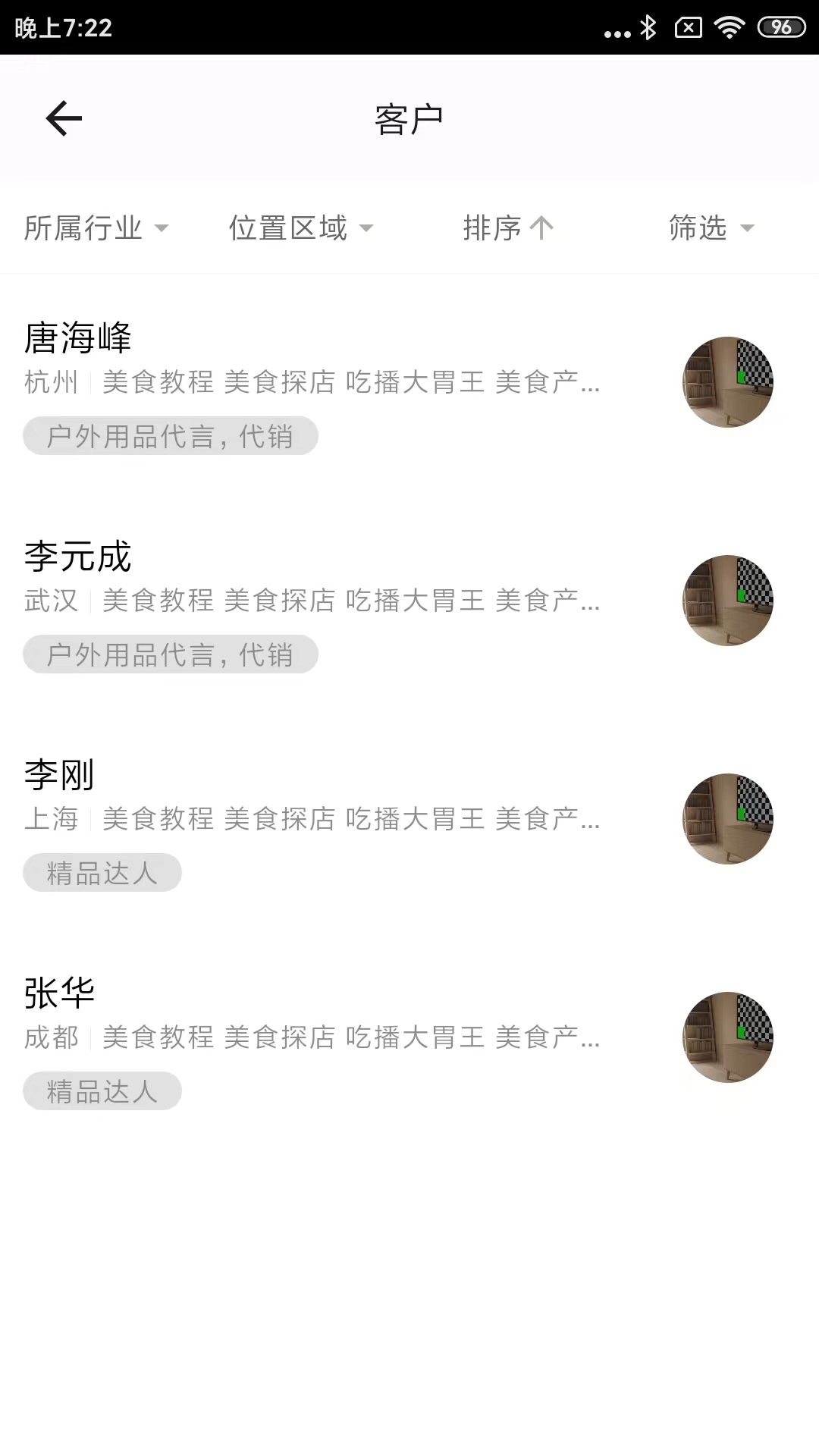Screen dimensions: 819x1456
Task: Tap 唐海峰's profile avatar
Action: coord(728,382)
